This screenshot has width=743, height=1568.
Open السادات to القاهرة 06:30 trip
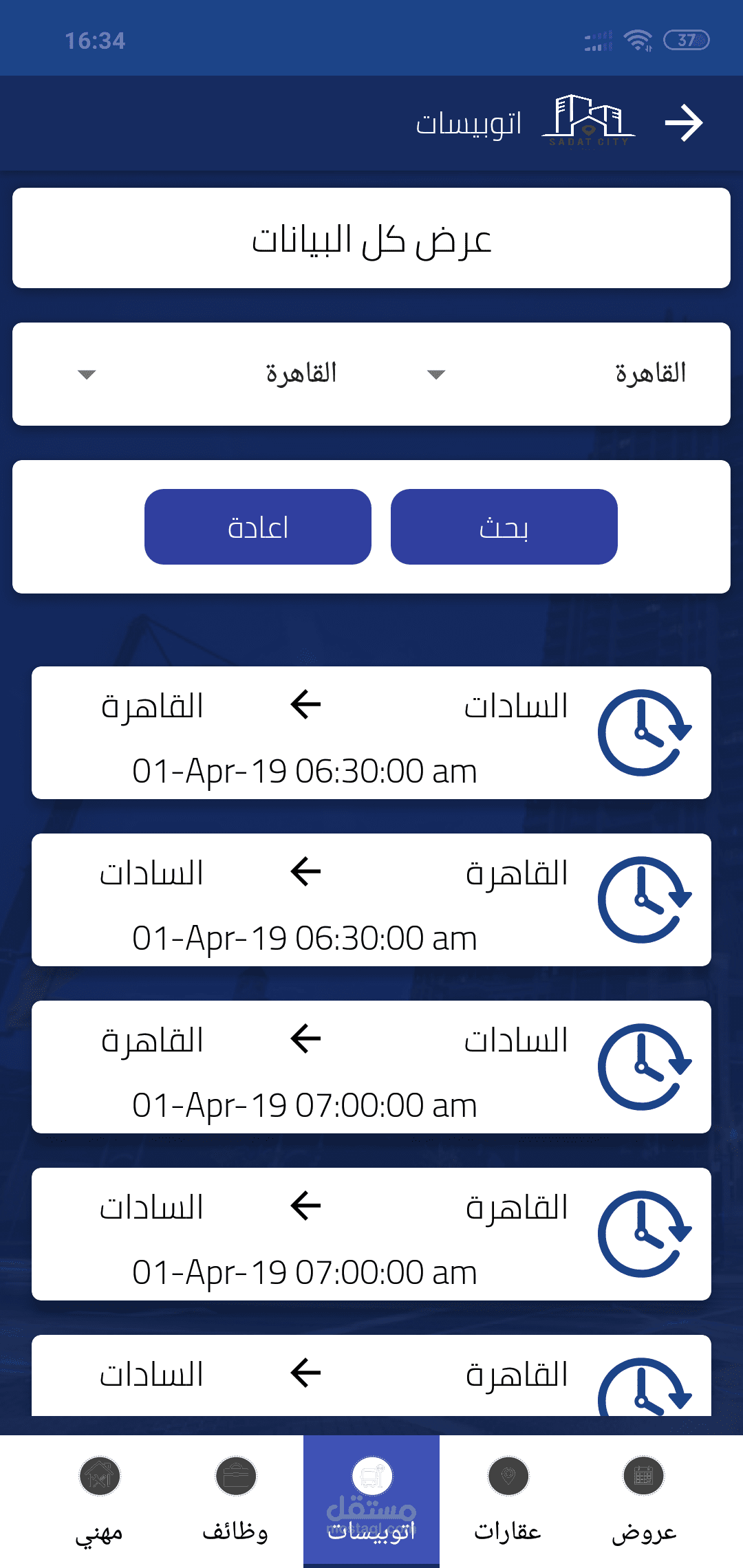pos(371,733)
